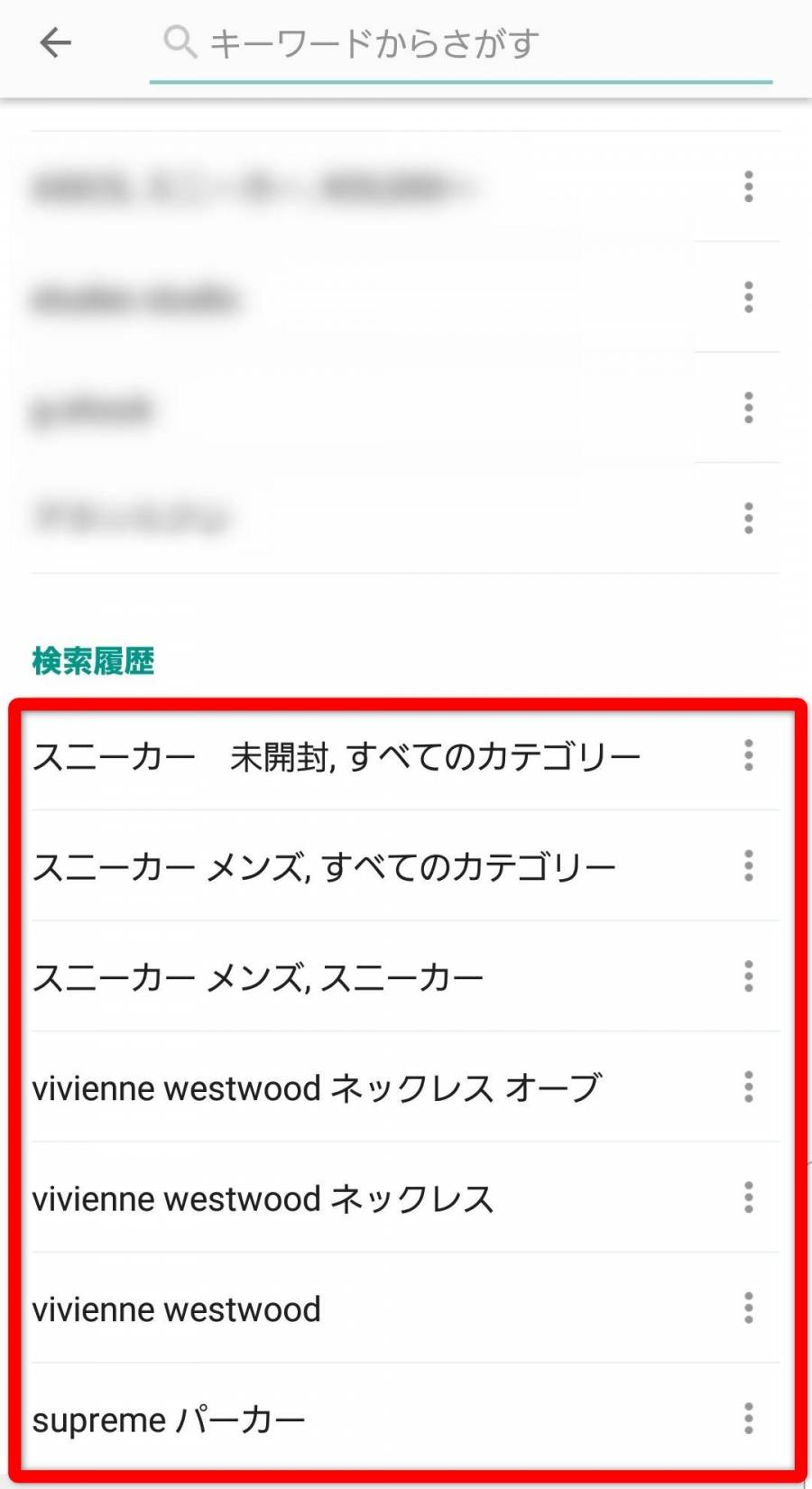Tap the キーワードからさがす search field

(x=460, y=42)
